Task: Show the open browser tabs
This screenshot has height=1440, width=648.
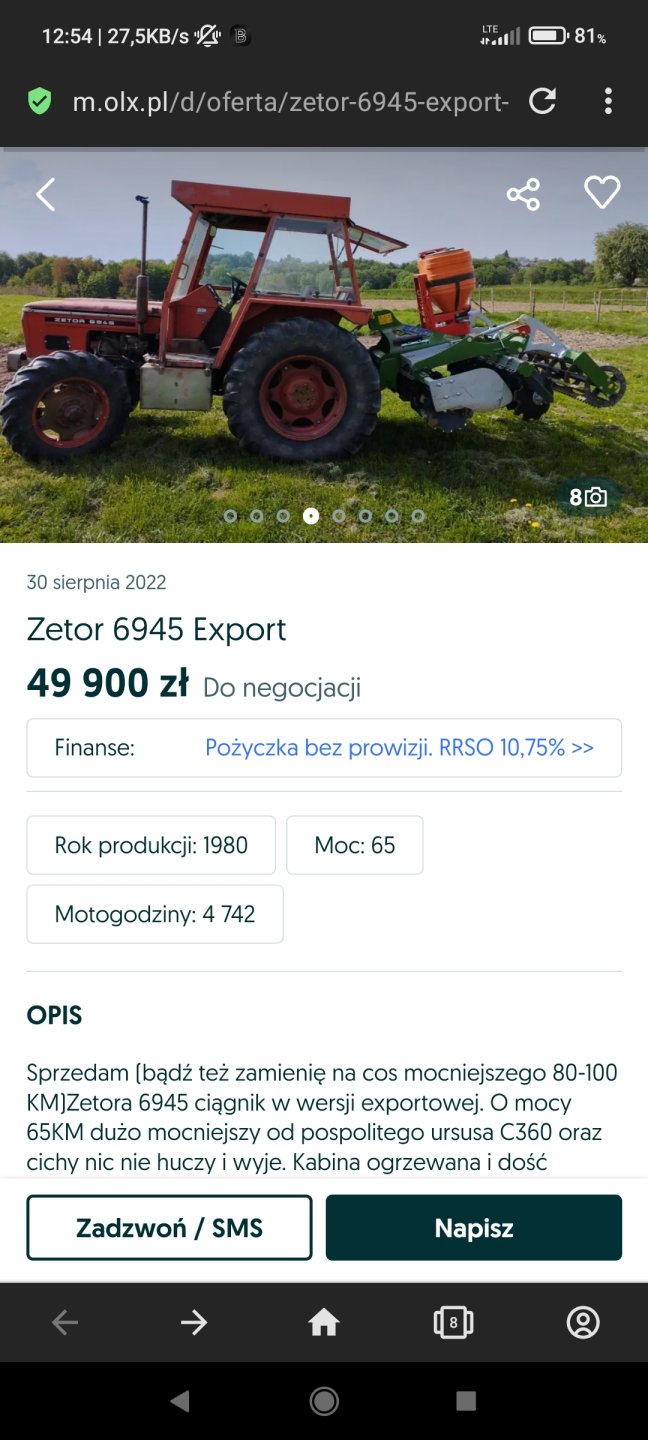Action: click(x=453, y=1323)
